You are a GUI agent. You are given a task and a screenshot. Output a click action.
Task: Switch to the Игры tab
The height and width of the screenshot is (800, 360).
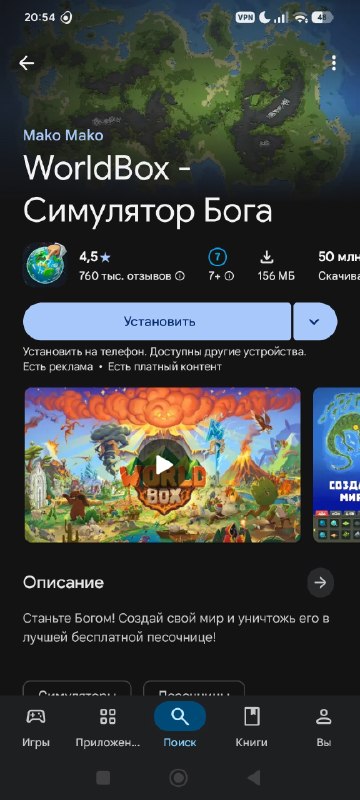[x=36, y=726]
